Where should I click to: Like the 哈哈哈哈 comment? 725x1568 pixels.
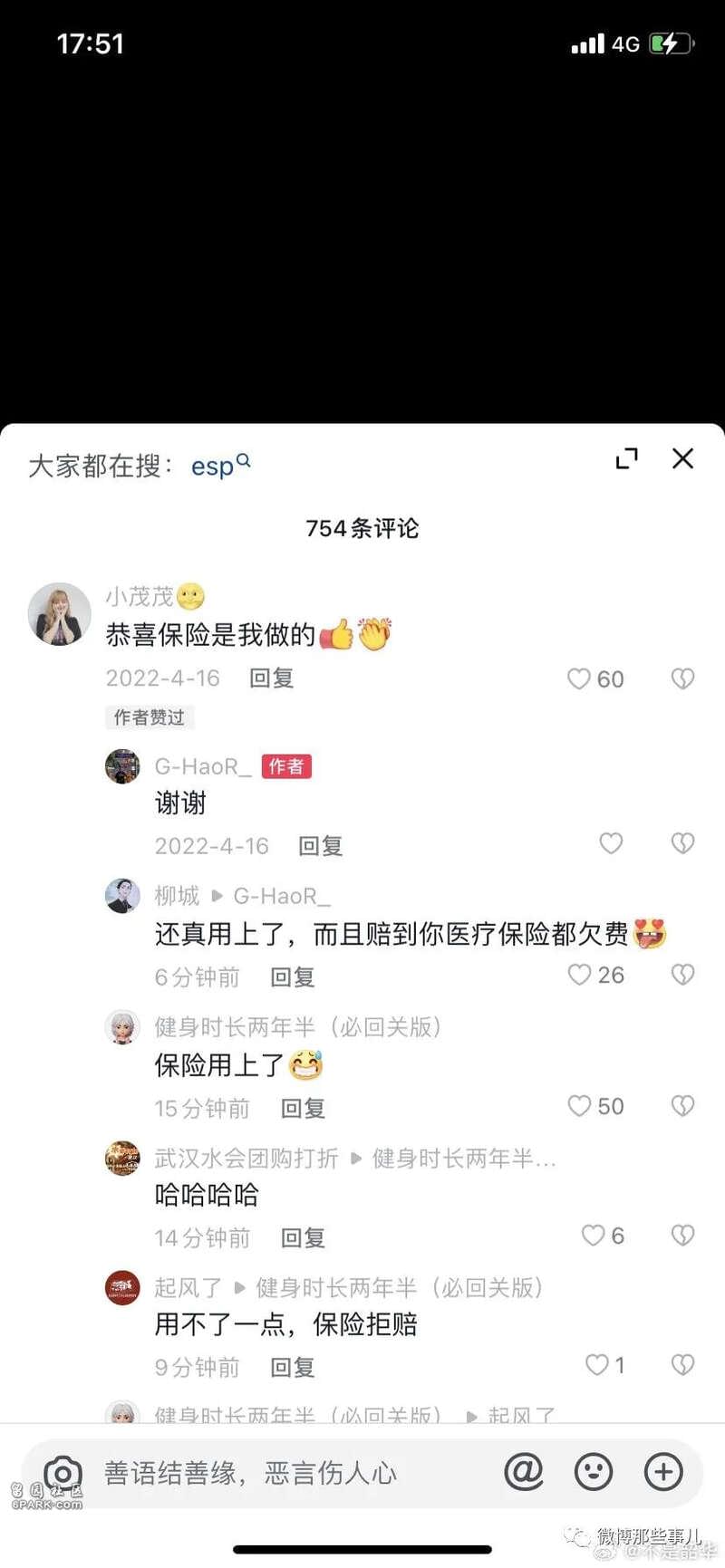[x=603, y=1236]
